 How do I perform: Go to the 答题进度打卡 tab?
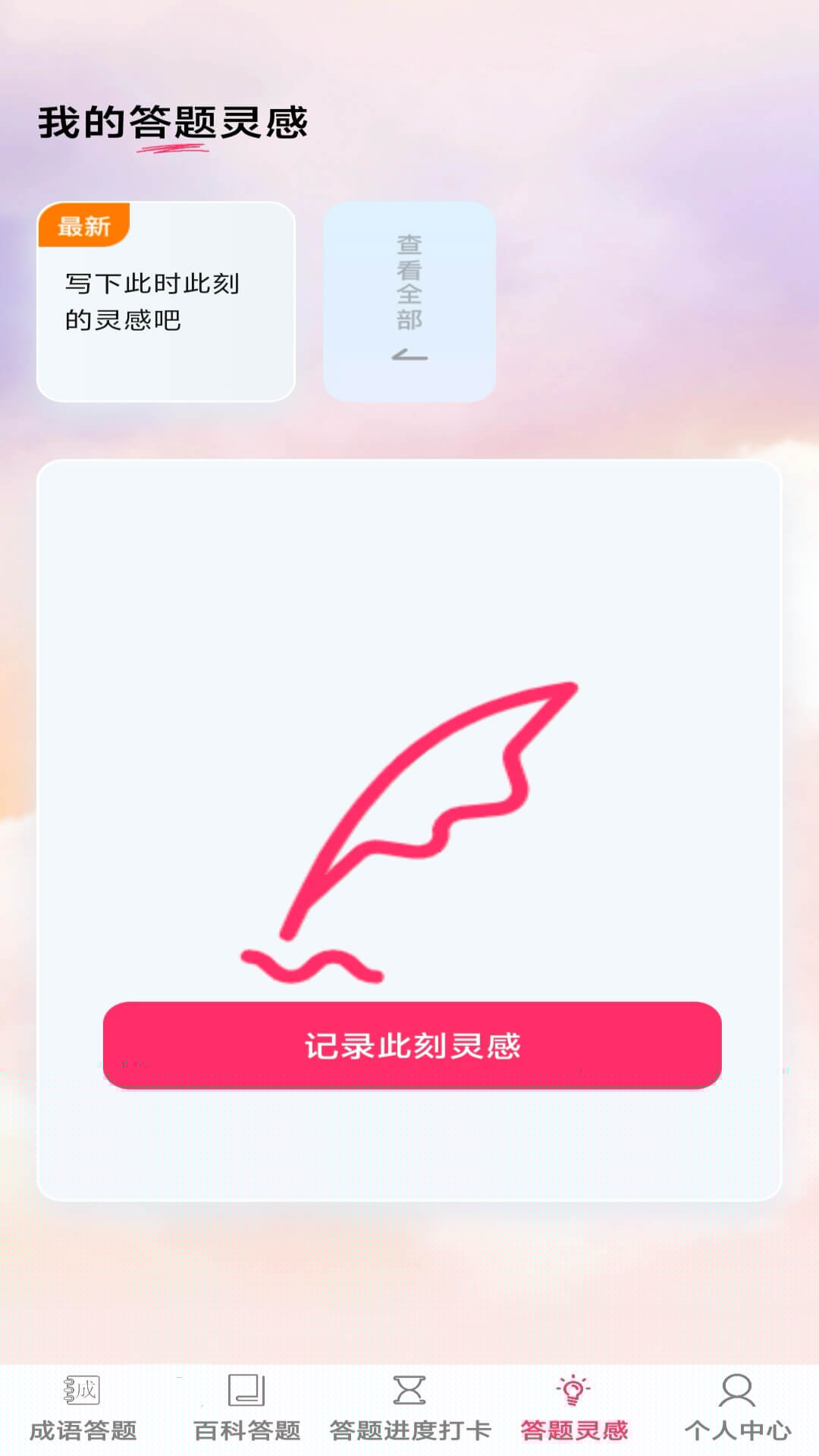coord(410,1409)
